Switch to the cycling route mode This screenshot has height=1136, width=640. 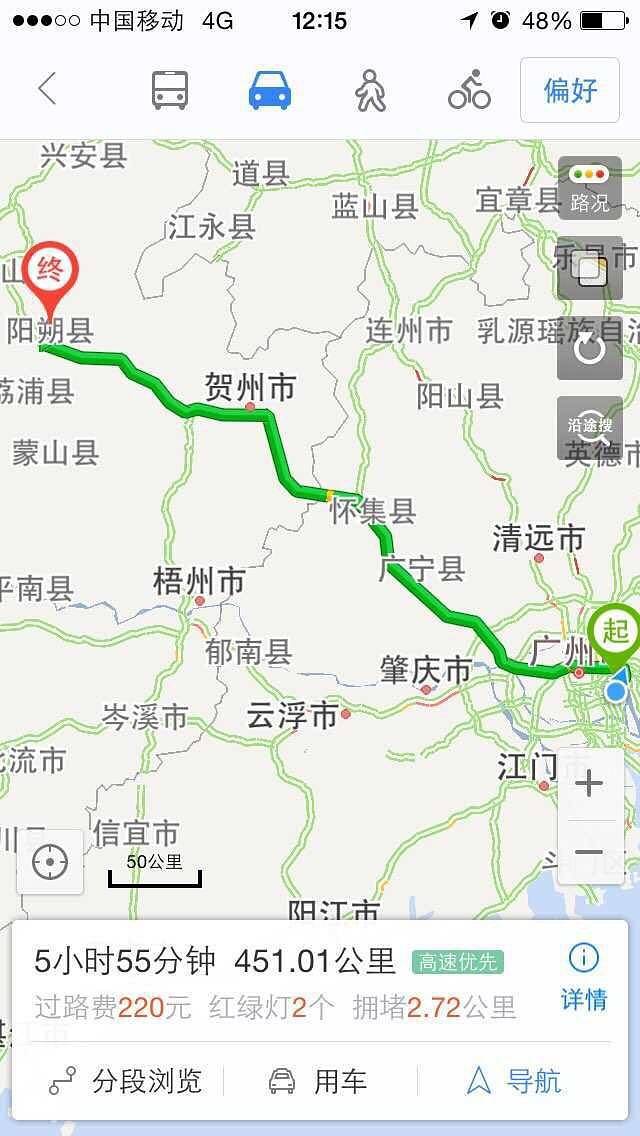(469, 90)
